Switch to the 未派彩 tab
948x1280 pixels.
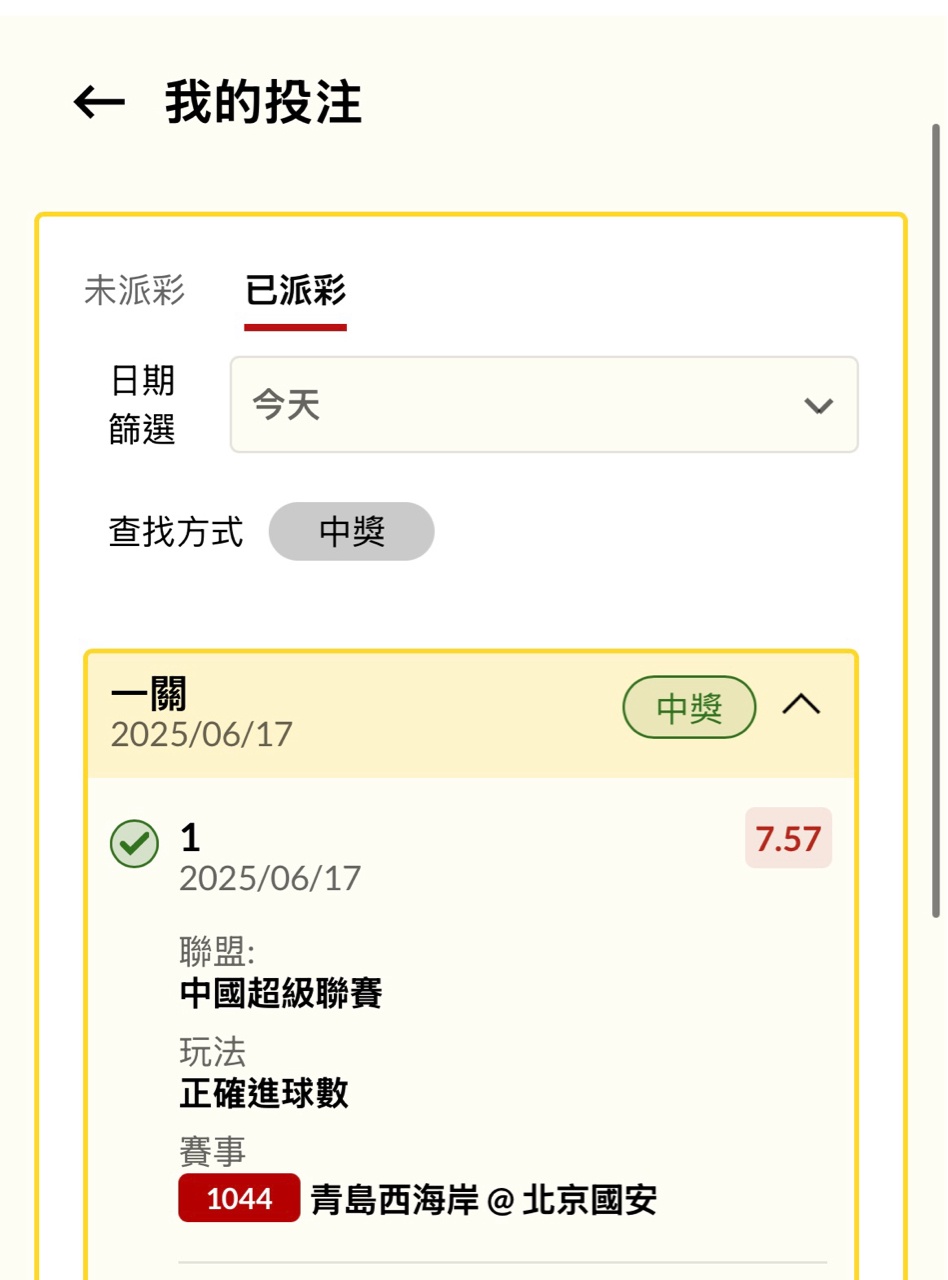[x=135, y=291]
